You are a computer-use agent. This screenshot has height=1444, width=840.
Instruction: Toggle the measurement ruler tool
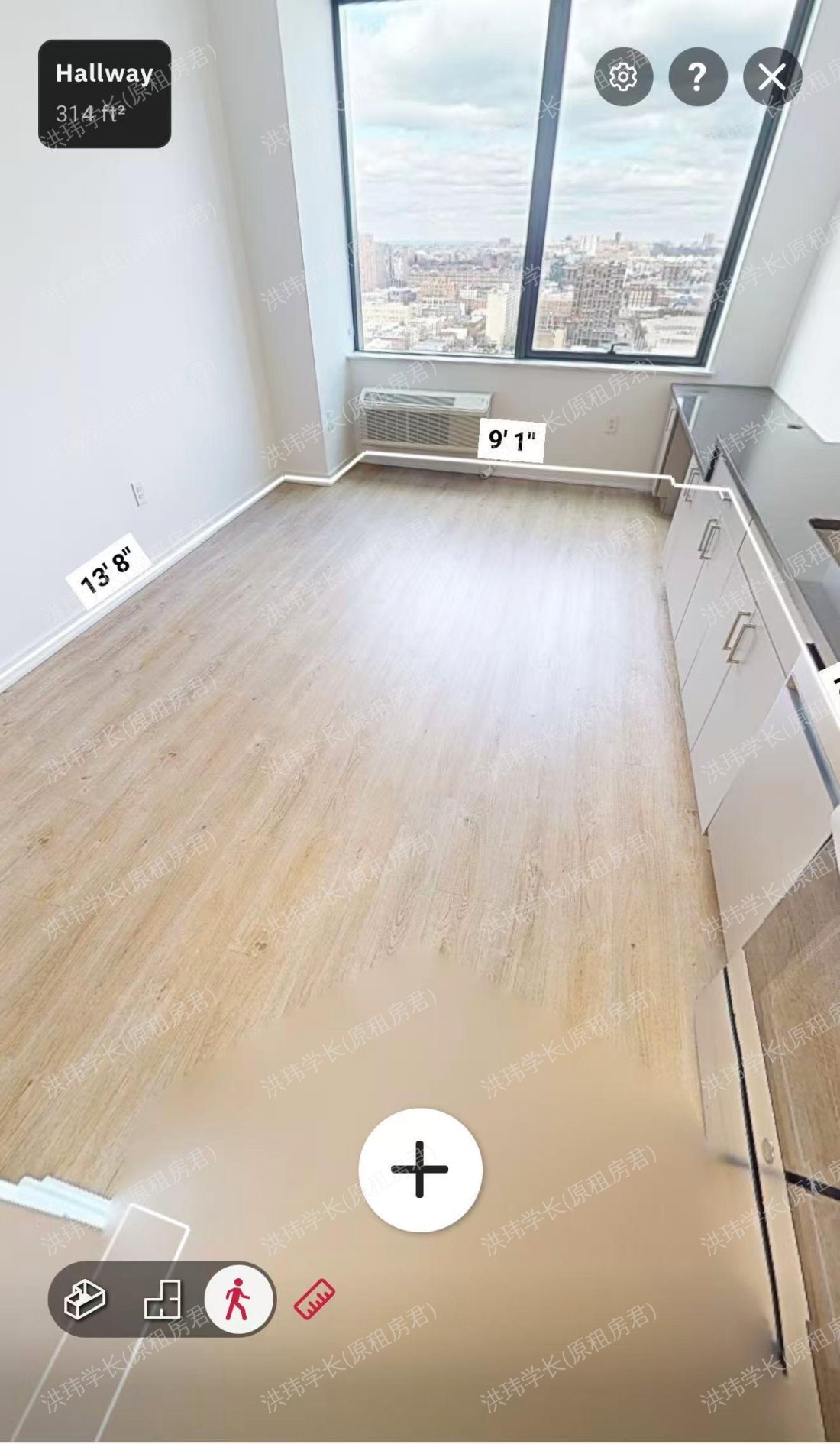pos(315,1299)
